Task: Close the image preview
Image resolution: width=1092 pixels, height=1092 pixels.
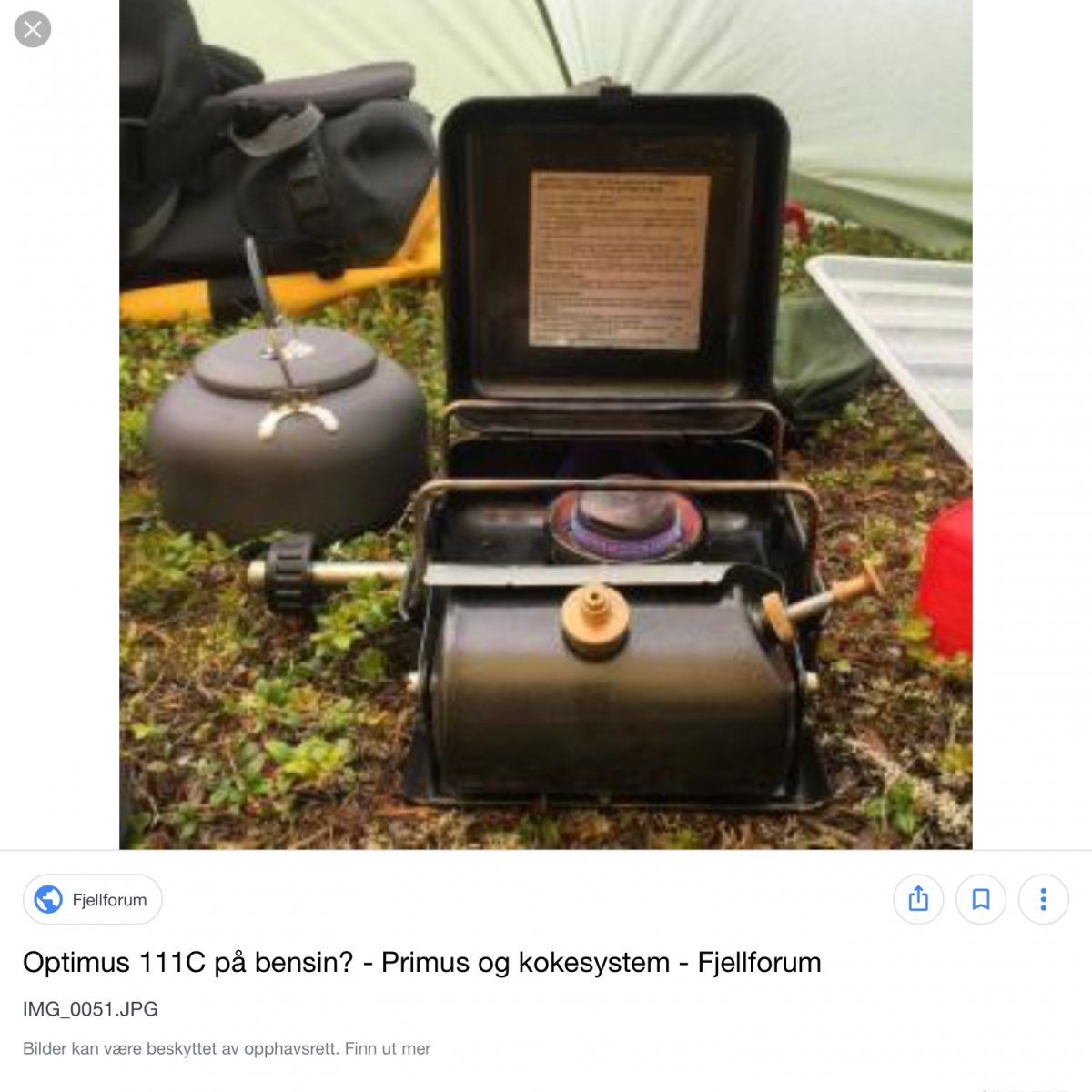Action: (33, 29)
